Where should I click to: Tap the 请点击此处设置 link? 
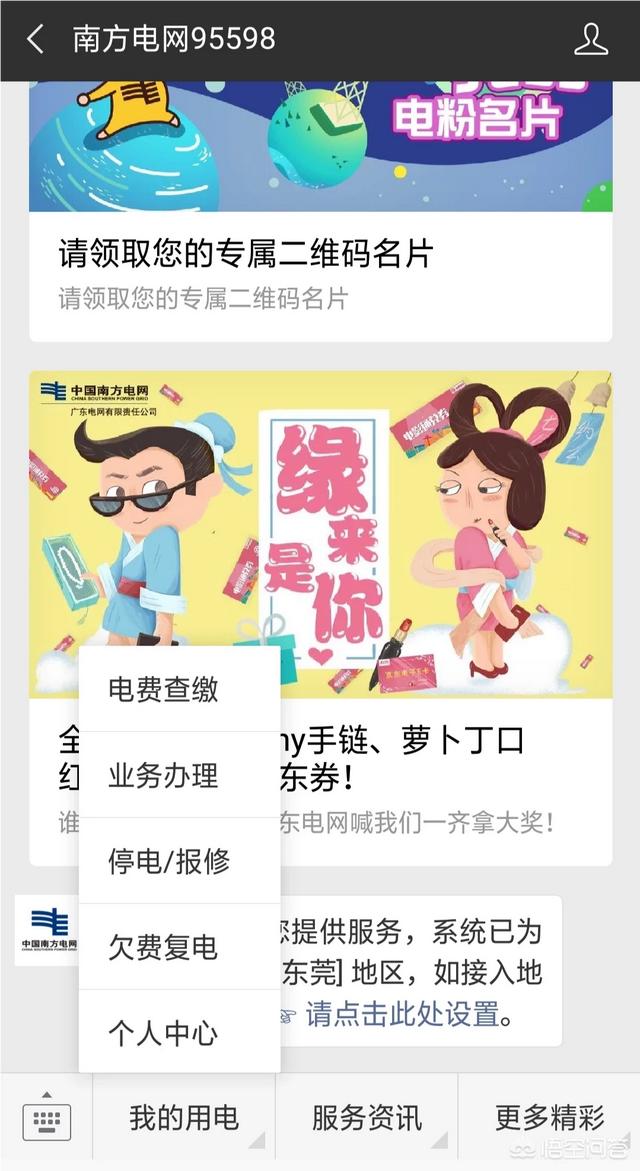(x=402, y=1014)
